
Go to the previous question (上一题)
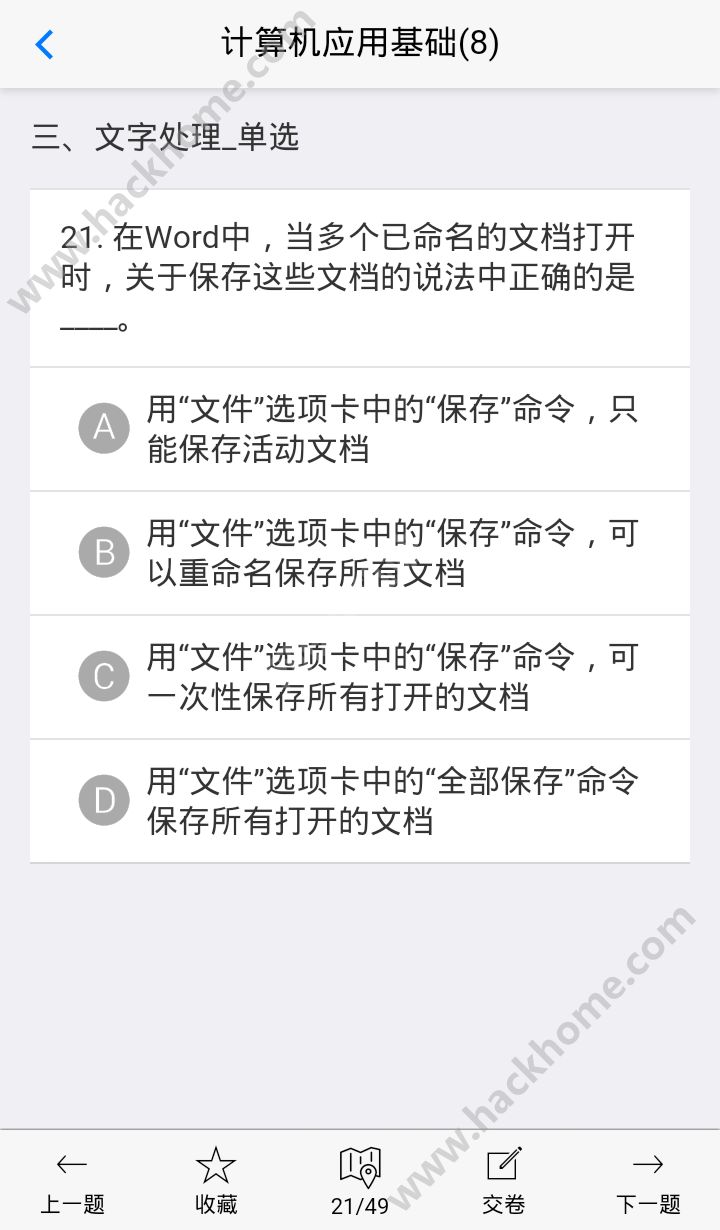point(72,1180)
